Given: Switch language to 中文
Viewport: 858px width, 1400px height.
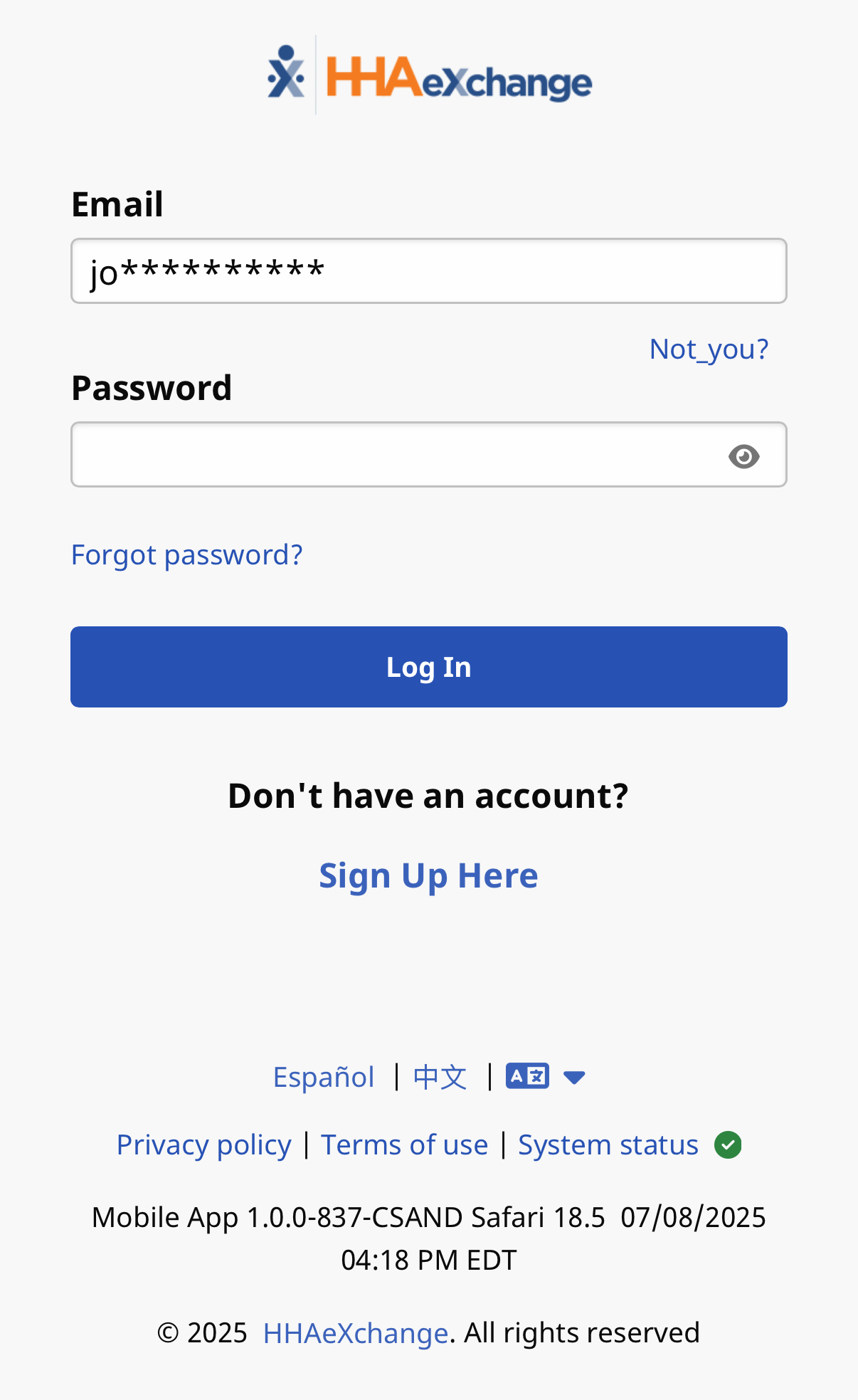Looking at the screenshot, I should (440, 1078).
